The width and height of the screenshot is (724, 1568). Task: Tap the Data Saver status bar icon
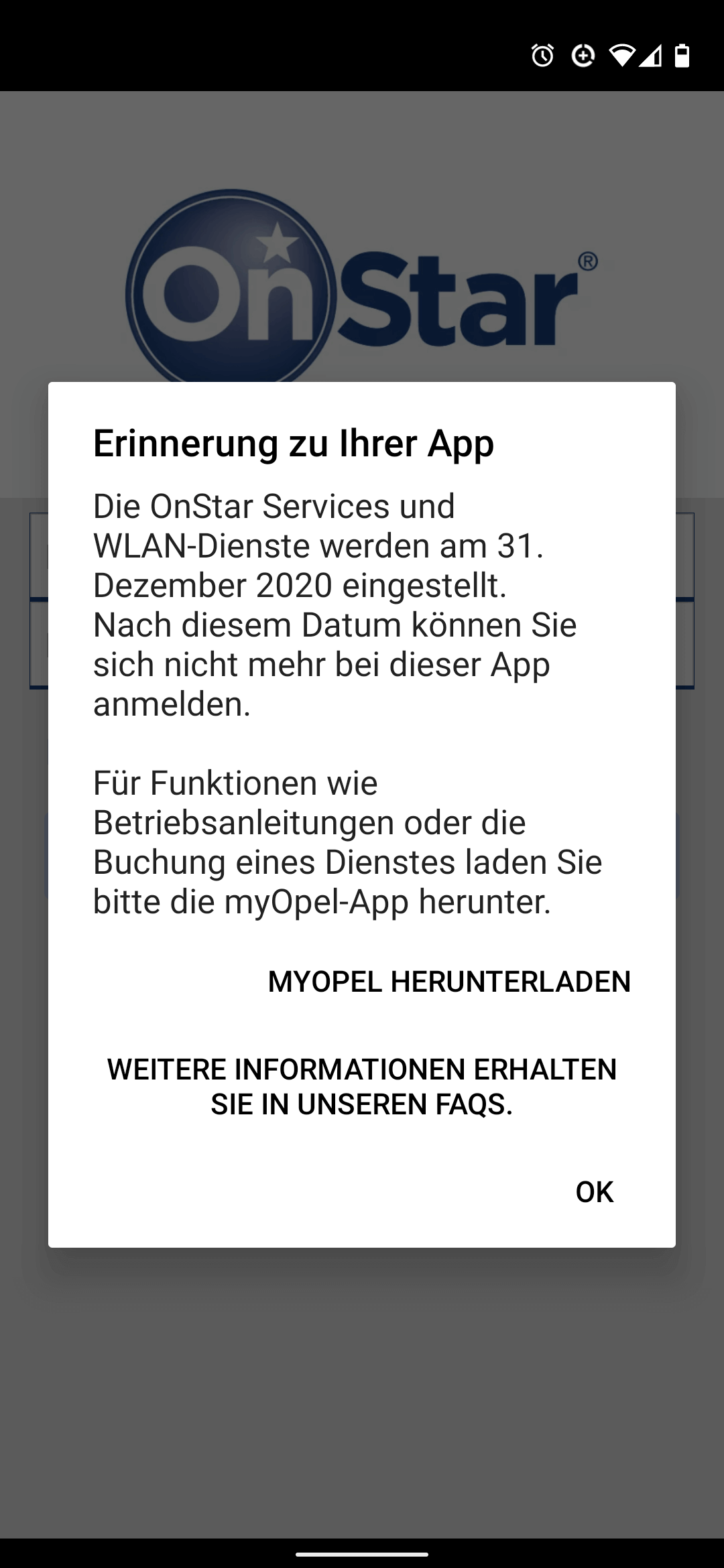(x=583, y=57)
